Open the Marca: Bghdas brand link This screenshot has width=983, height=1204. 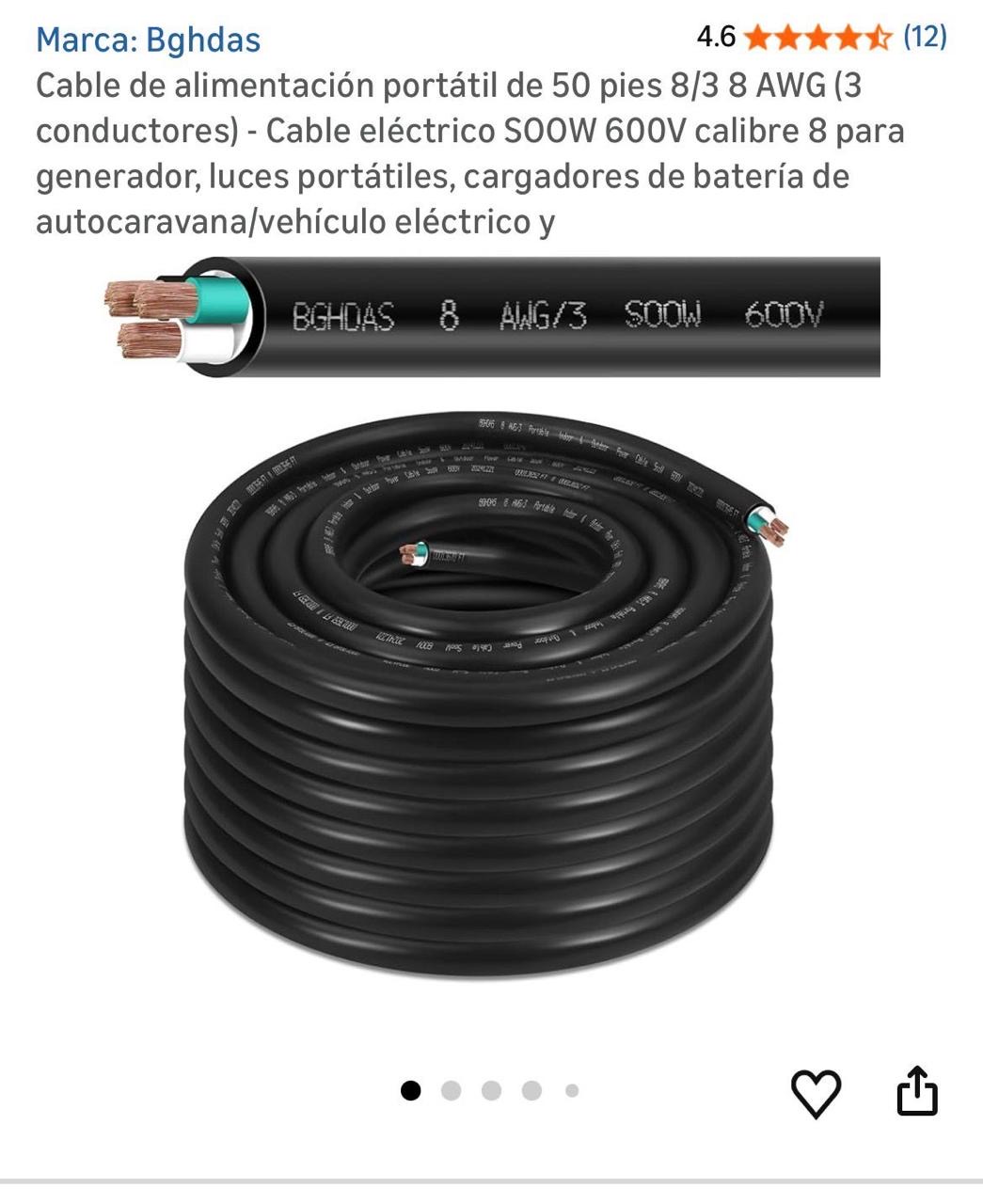point(148,40)
